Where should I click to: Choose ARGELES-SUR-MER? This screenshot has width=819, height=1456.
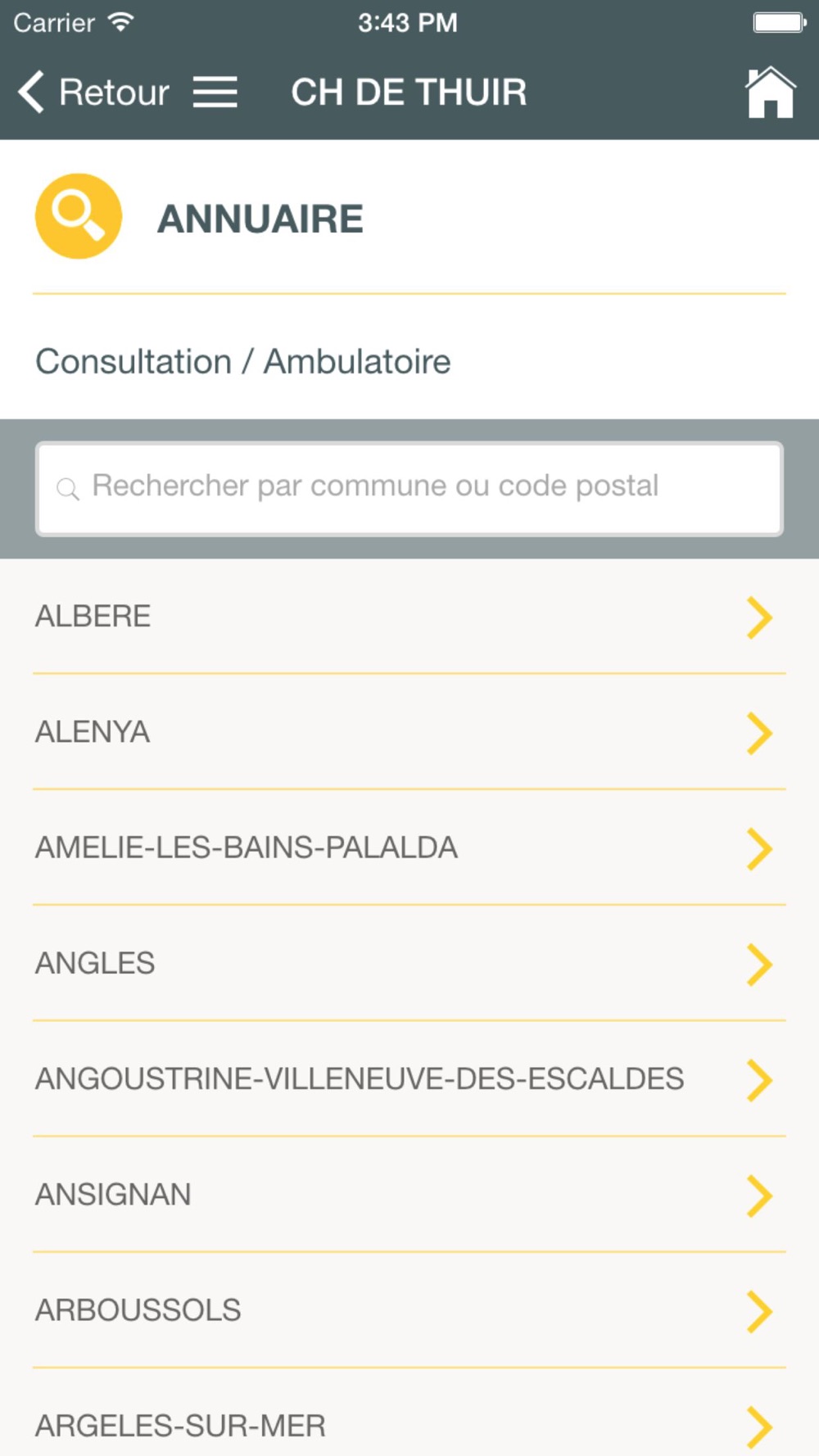pyautogui.click(x=409, y=1414)
